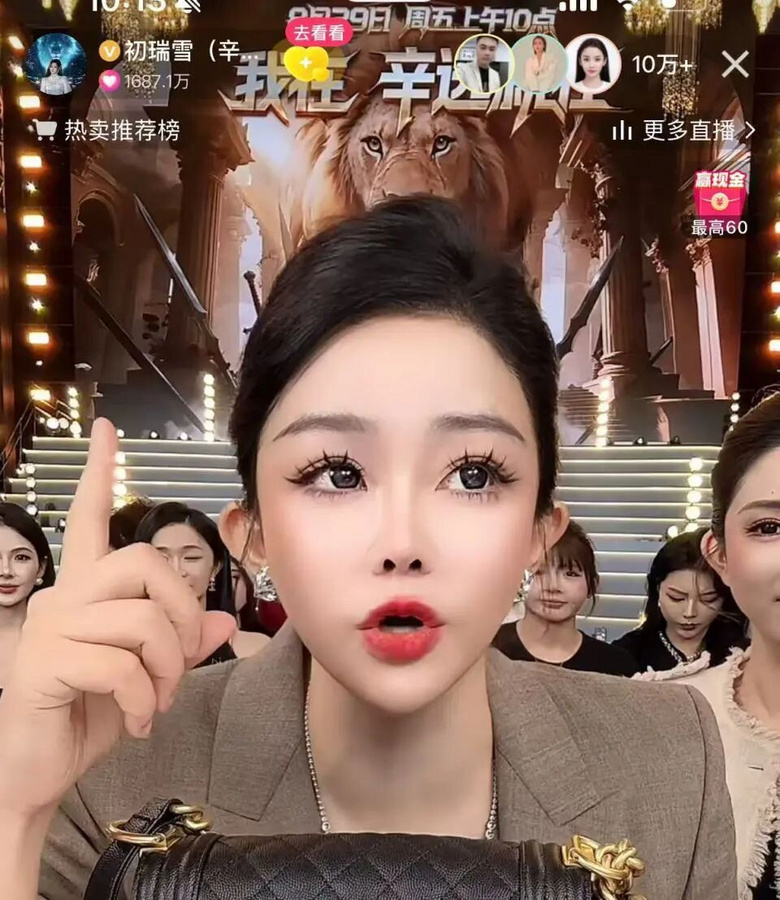View the 10万+ audience list
Screen dimensions: 780x900
(661, 64)
